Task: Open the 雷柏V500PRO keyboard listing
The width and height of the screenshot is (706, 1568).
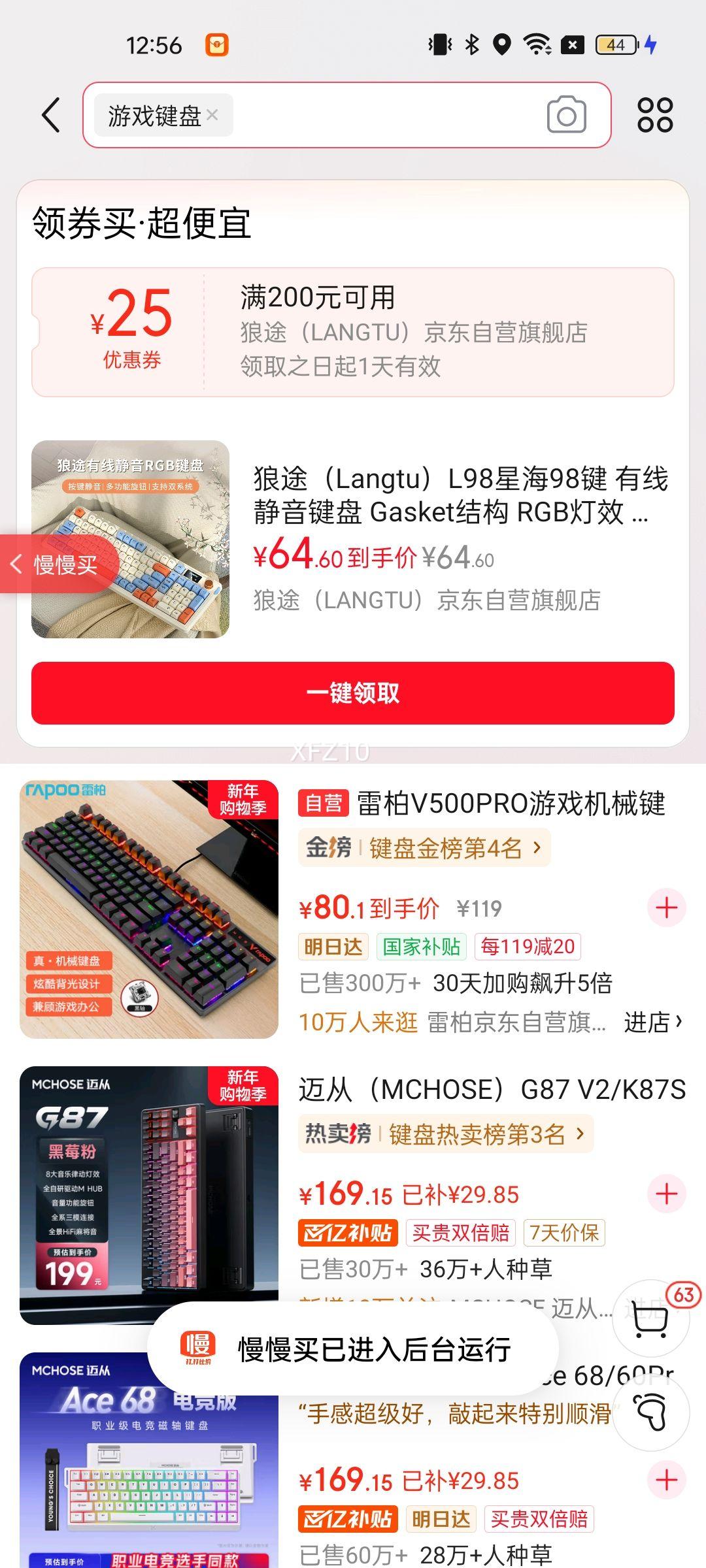Action: [x=510, y=804]
